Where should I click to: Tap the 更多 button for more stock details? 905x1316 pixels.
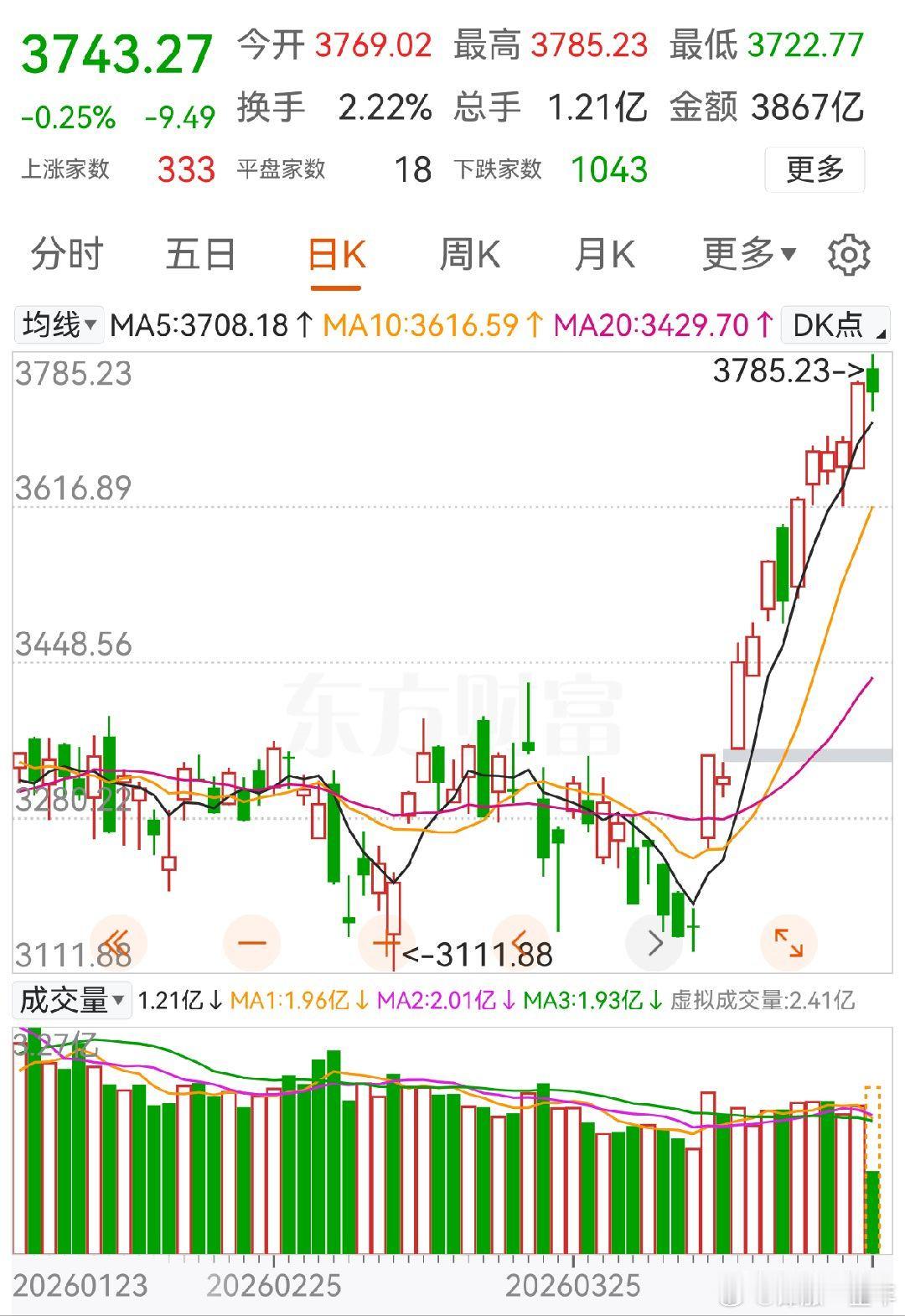click(814, 168)
